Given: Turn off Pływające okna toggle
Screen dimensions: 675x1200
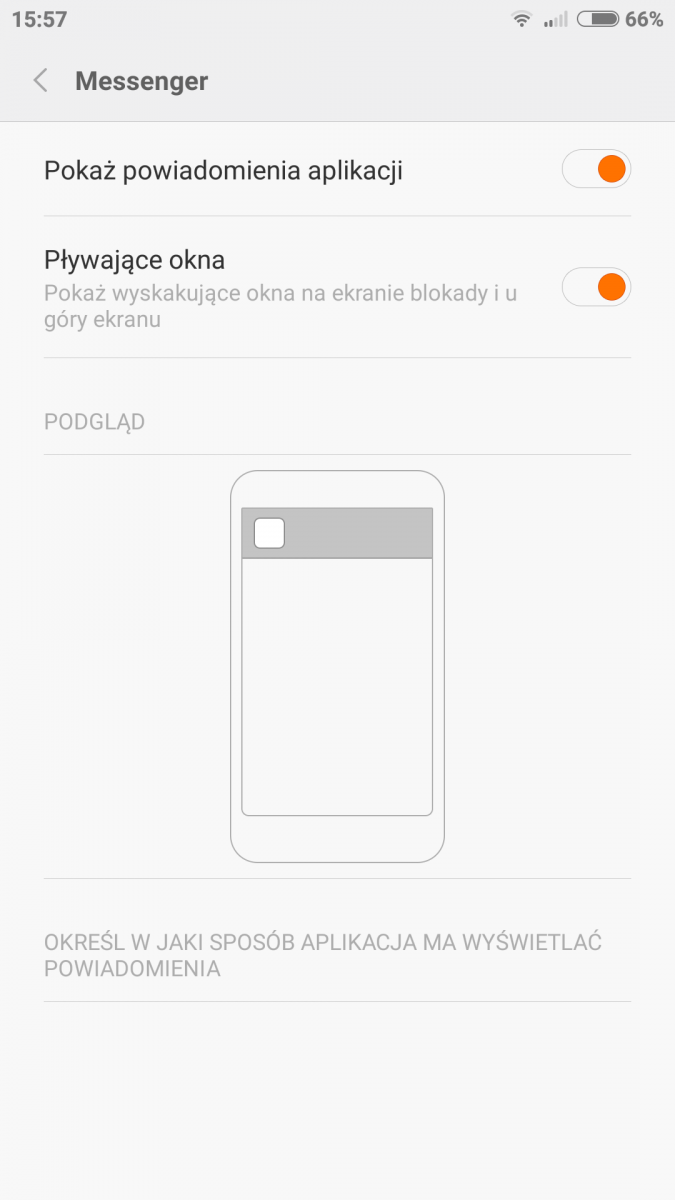Looking at the screenshot, I should click(596, 287).
